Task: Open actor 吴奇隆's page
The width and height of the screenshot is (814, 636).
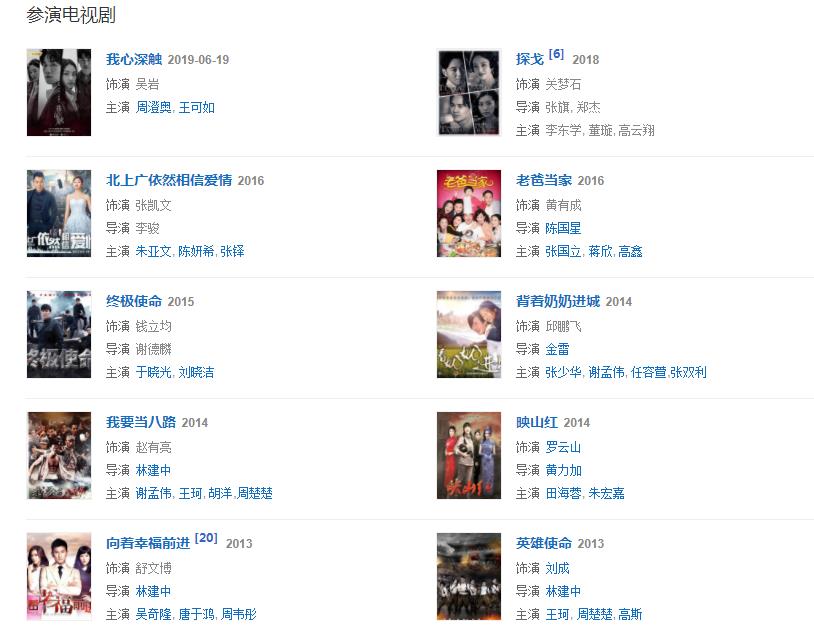Action: (x=153, y=615)
